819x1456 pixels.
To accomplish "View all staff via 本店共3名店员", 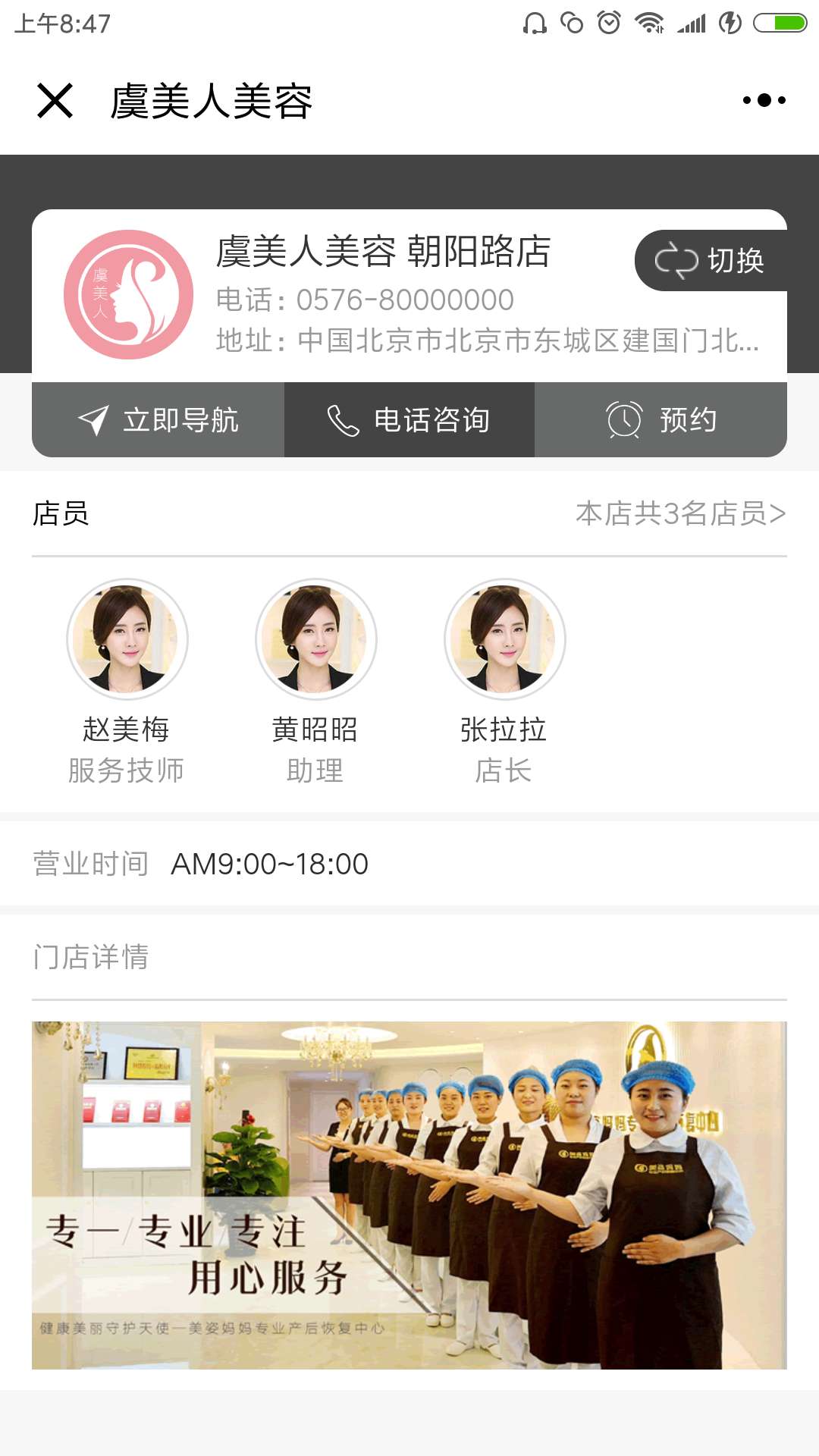I will [x=680, y=513].
